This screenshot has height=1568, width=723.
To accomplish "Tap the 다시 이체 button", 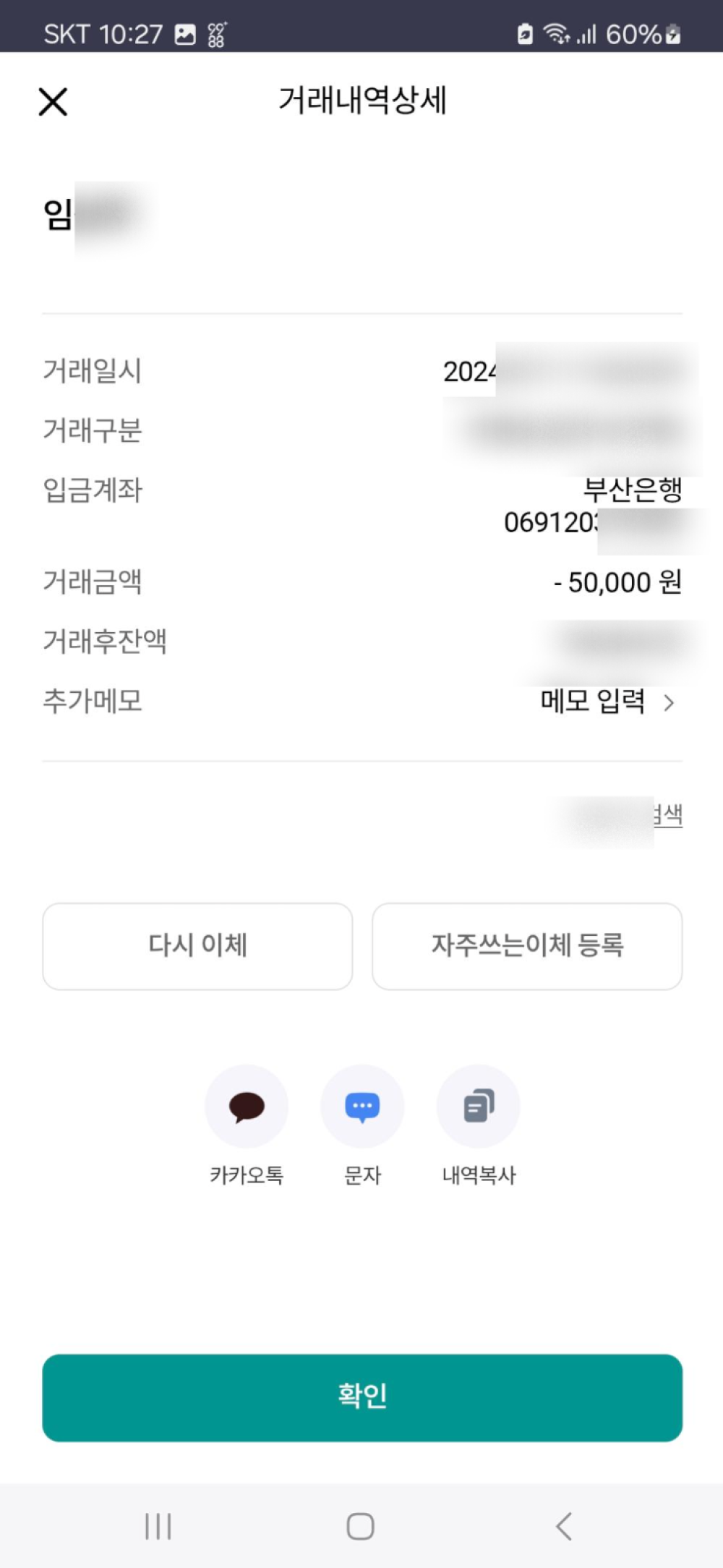I will (197, 945).
